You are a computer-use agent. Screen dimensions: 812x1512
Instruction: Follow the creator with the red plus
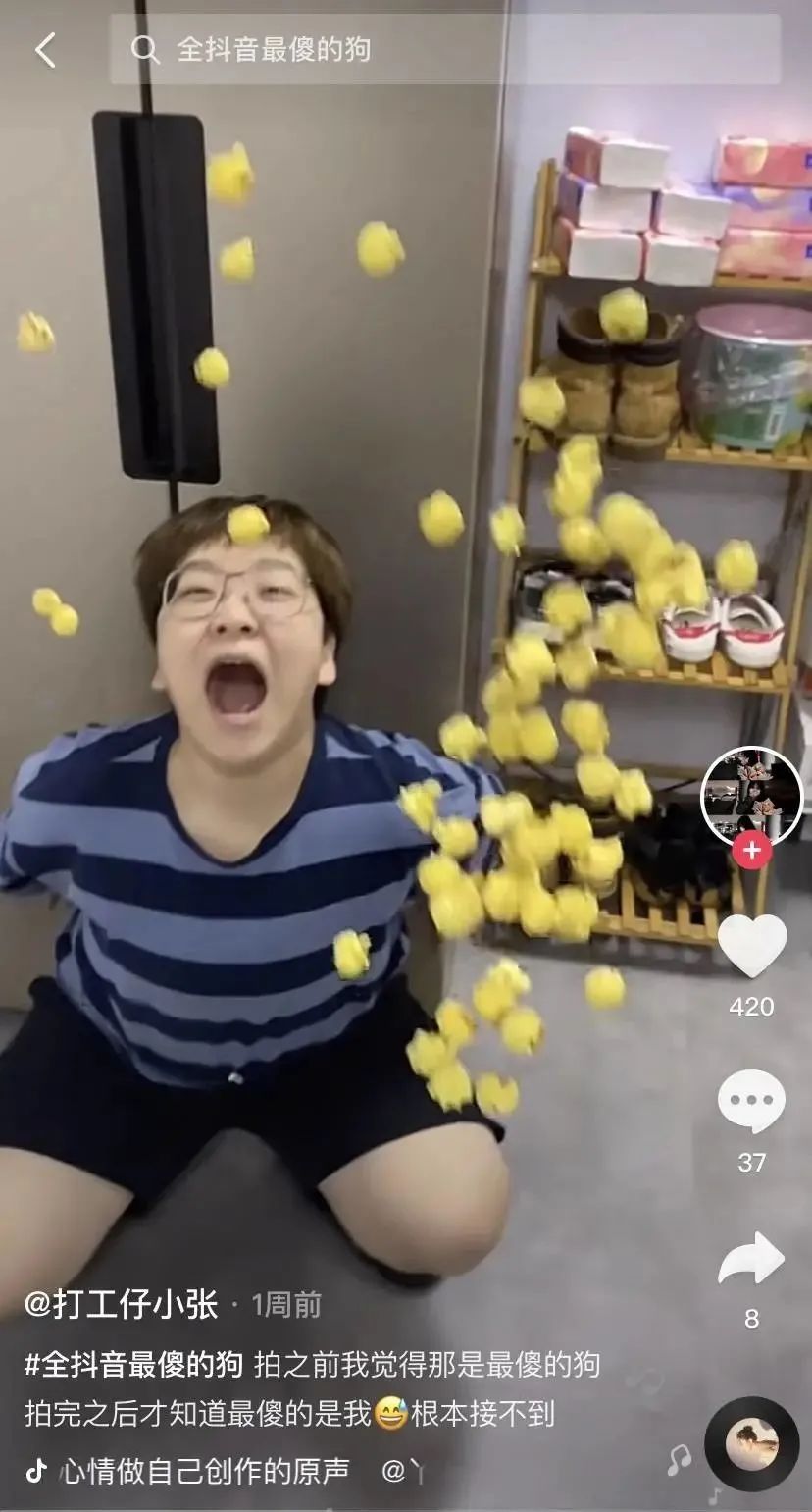pos(752,851)
